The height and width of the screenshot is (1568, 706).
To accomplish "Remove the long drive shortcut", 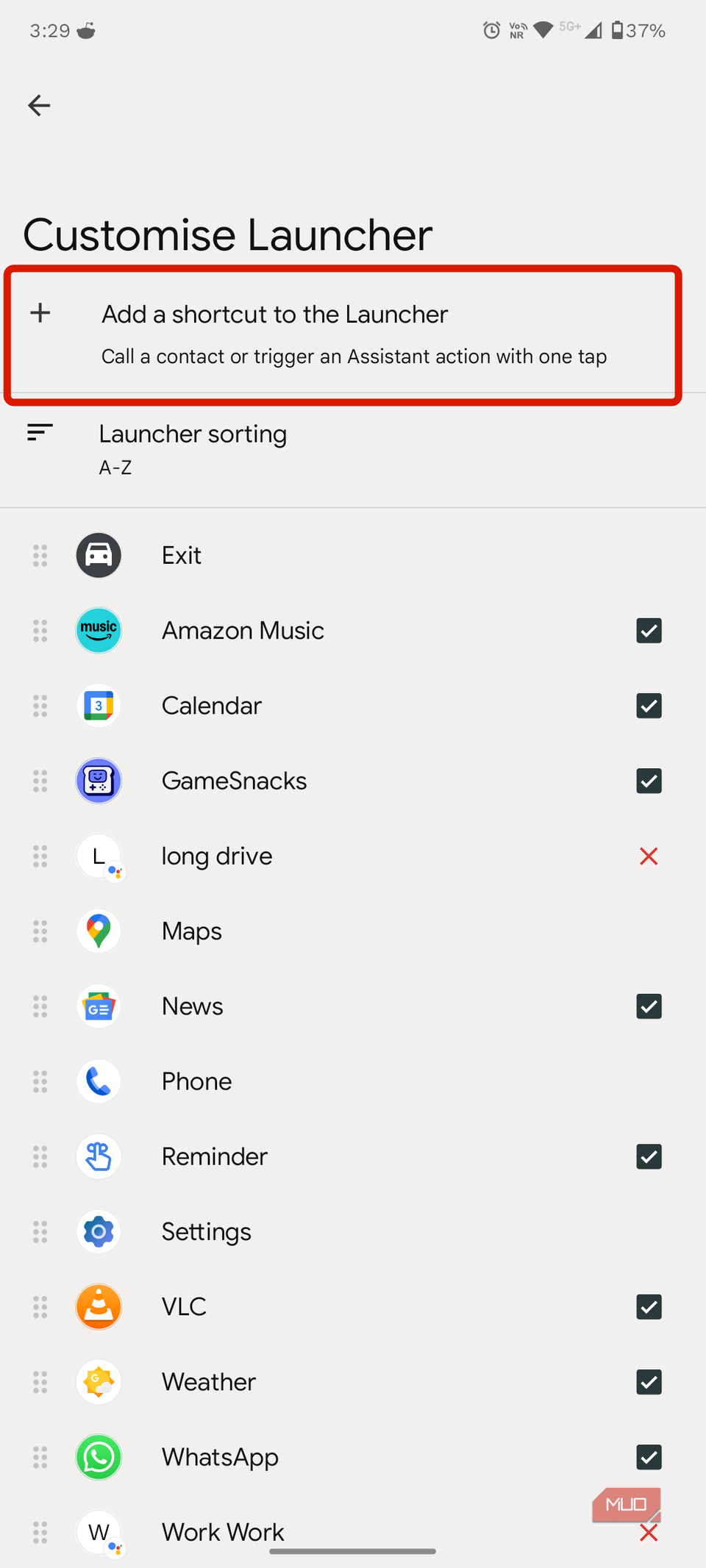I will click(649, 856).
